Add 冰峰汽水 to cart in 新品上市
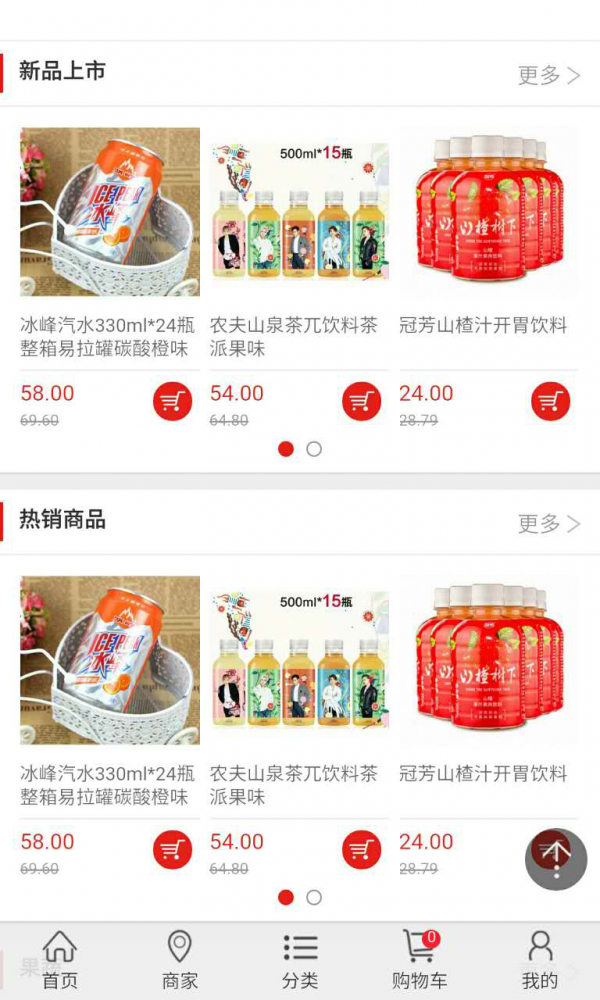This screenshot has width=600, height=1000. click(x=172, y=401)
